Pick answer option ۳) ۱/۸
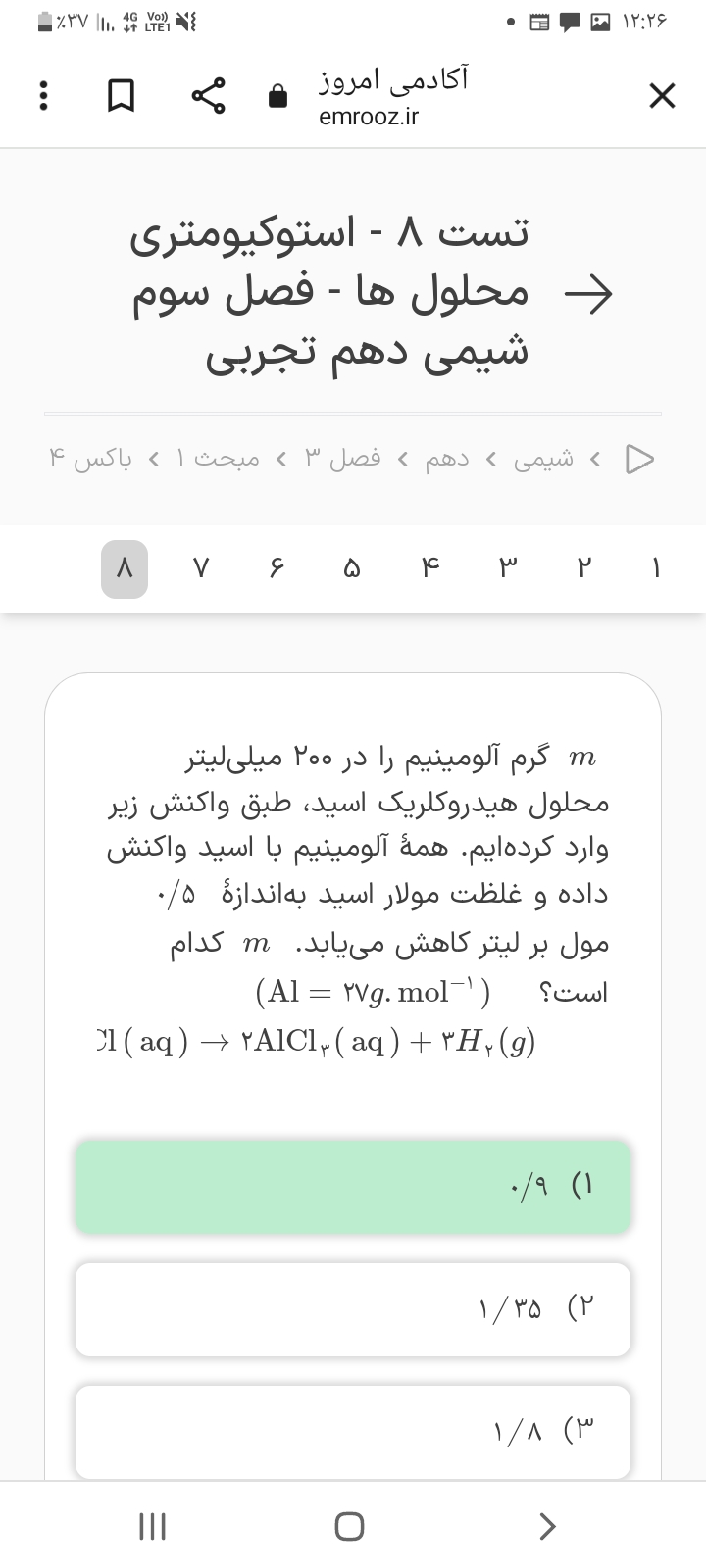This screenshot has width=706, height=1568. [x=353, y=1431]
